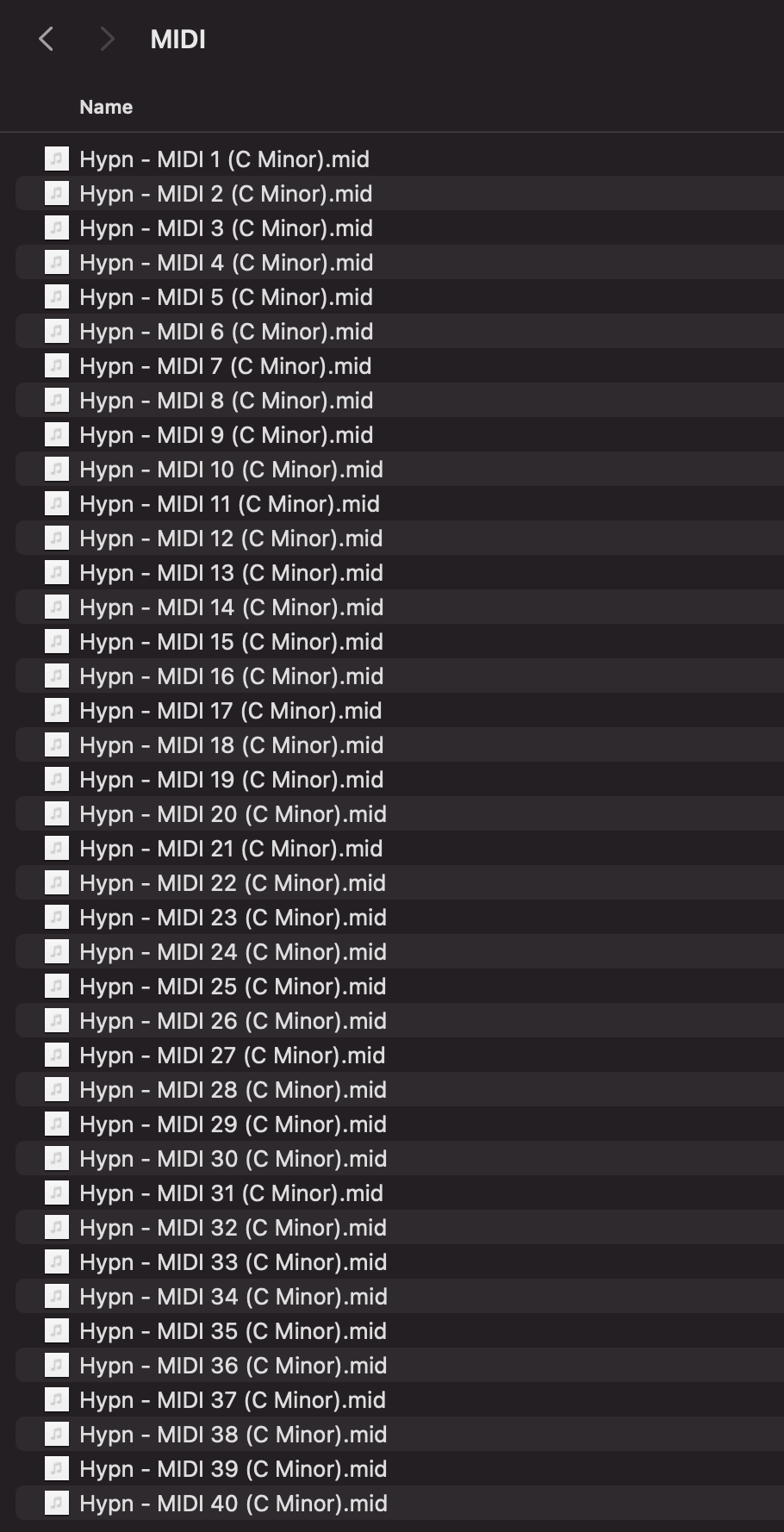Select the file Hypn - MIDI 2
This screenshot has width=784, height=1532.
click(x=224, y=194)
